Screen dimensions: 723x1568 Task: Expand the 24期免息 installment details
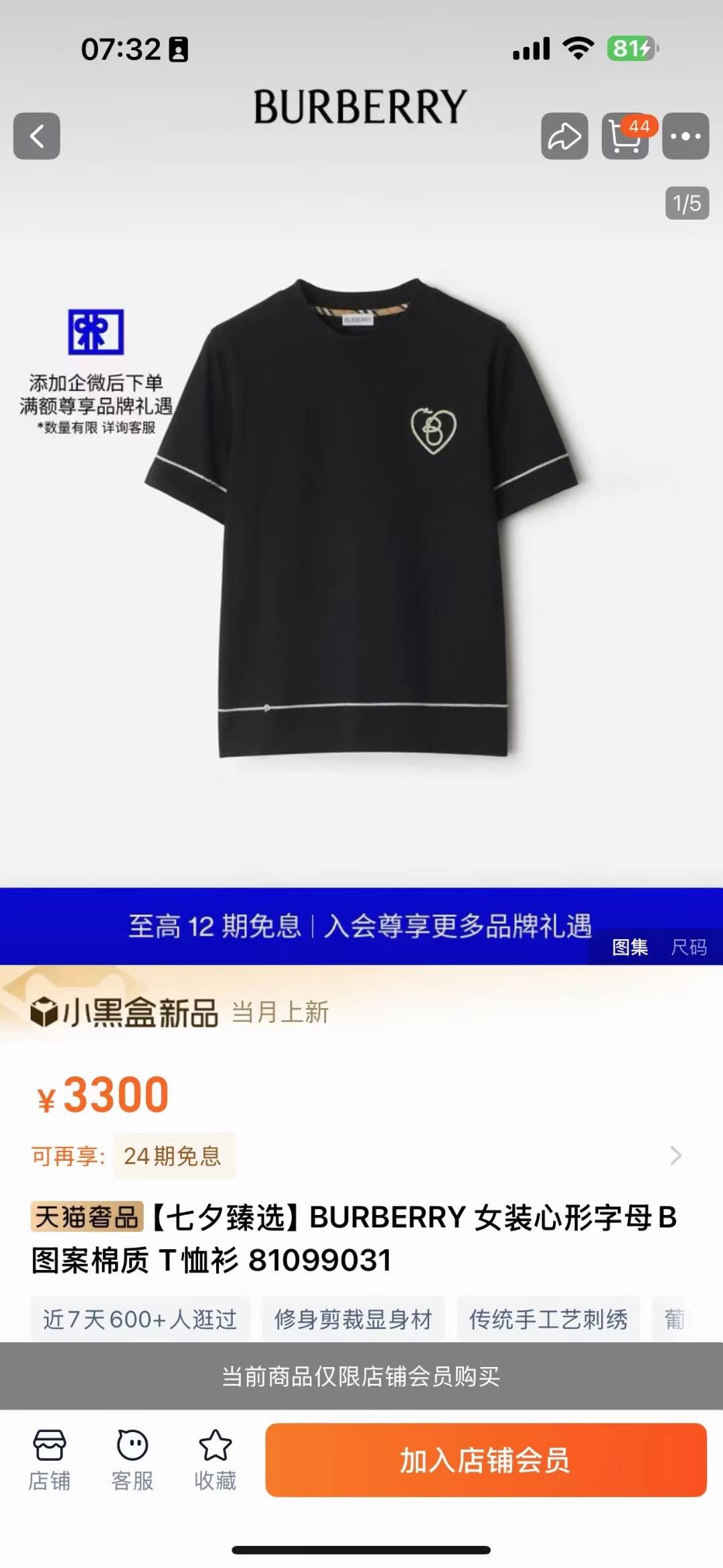pyautogui.click(x=675, y=1155)
